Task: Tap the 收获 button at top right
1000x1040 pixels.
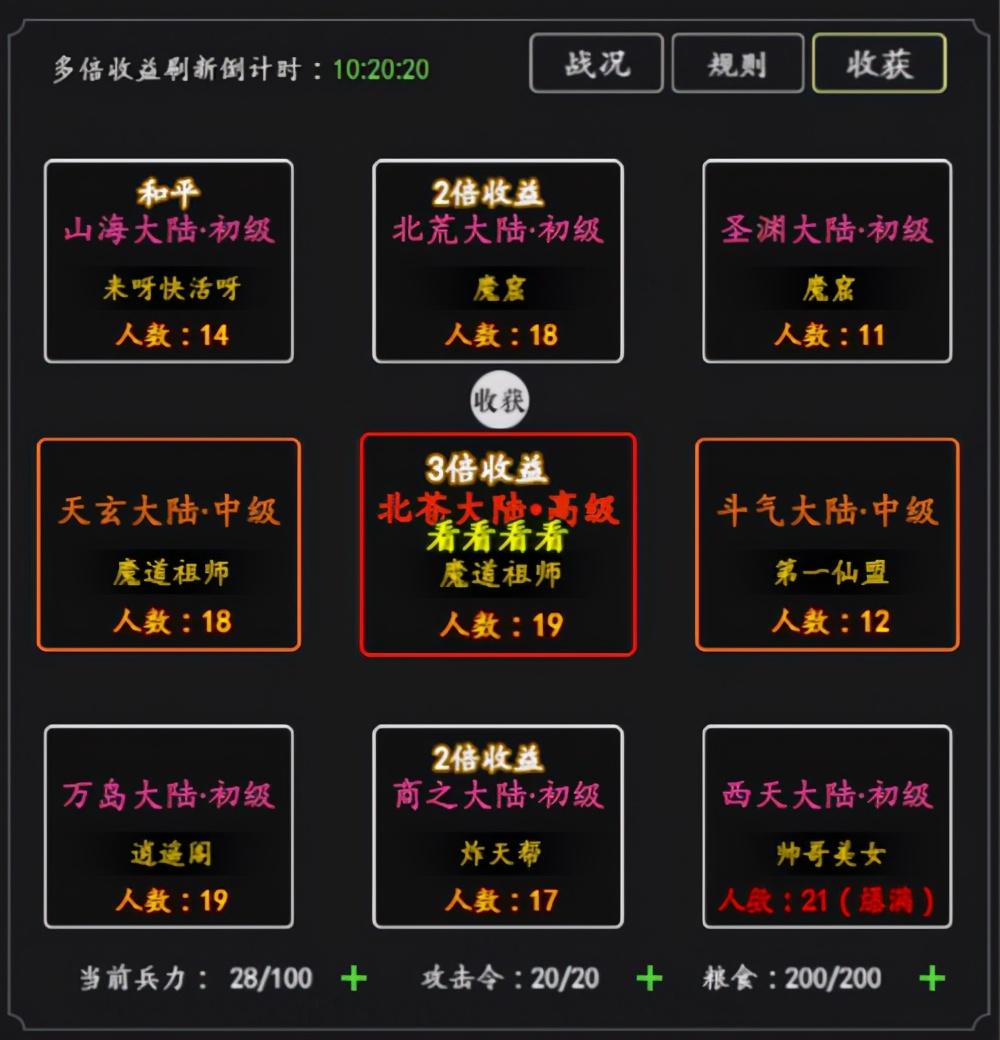Action: point(879,63)
